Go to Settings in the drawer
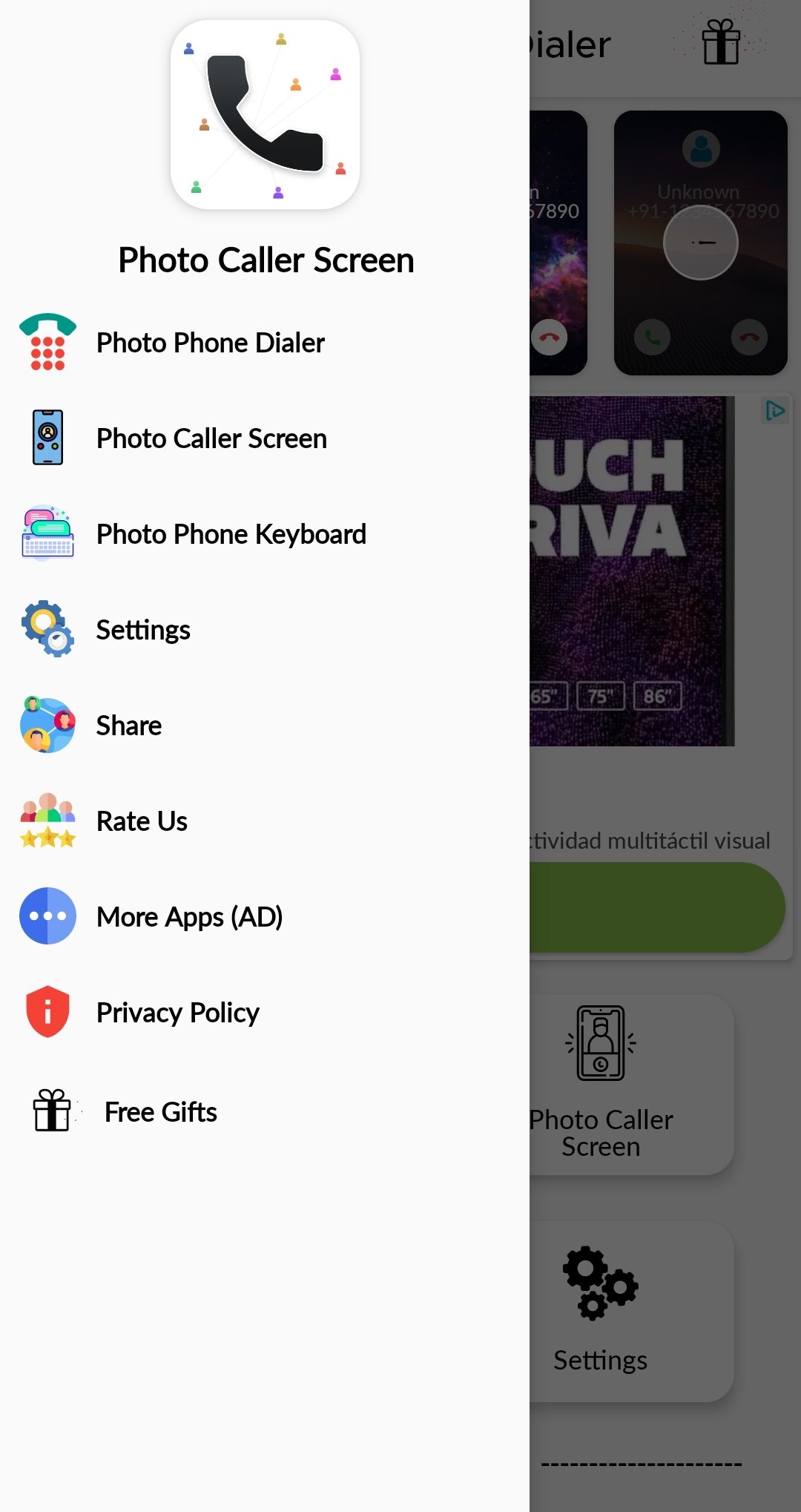The image size is (801, 1512). coord(143,630)
